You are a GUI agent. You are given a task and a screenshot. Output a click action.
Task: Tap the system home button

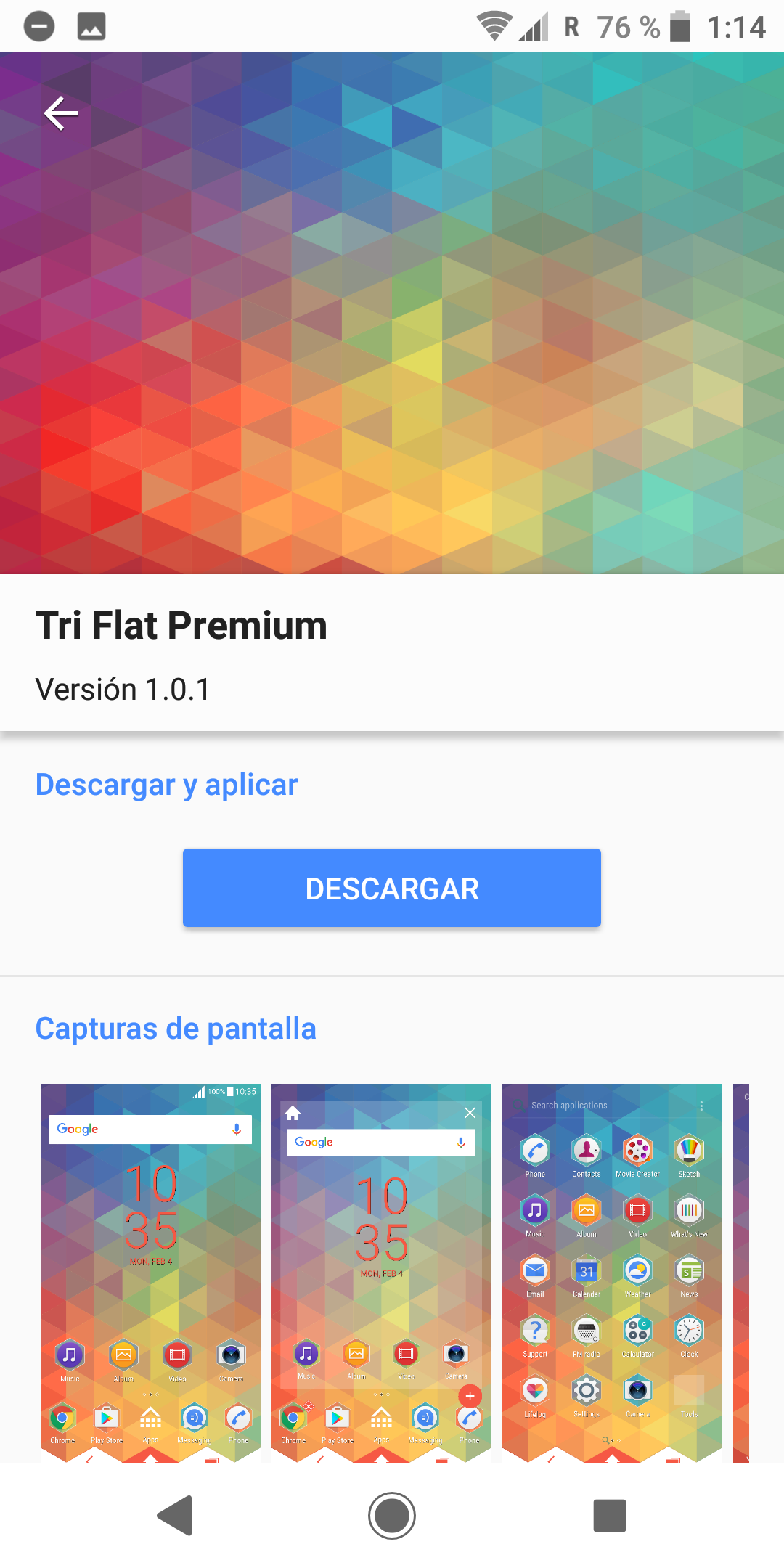click(x=392, y=1516)
